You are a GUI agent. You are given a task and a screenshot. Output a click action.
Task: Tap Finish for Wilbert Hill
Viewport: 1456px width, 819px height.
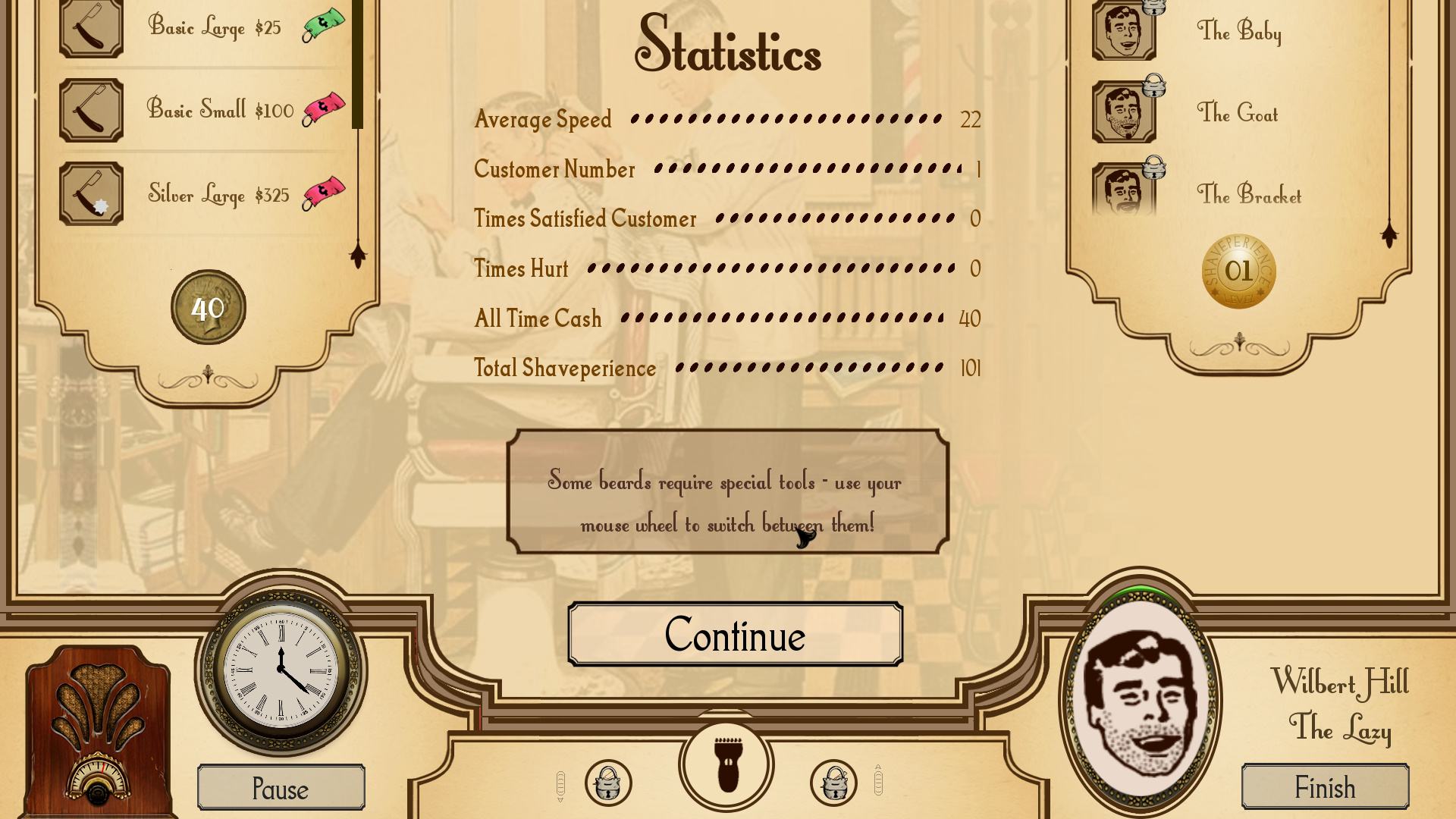1325,787
